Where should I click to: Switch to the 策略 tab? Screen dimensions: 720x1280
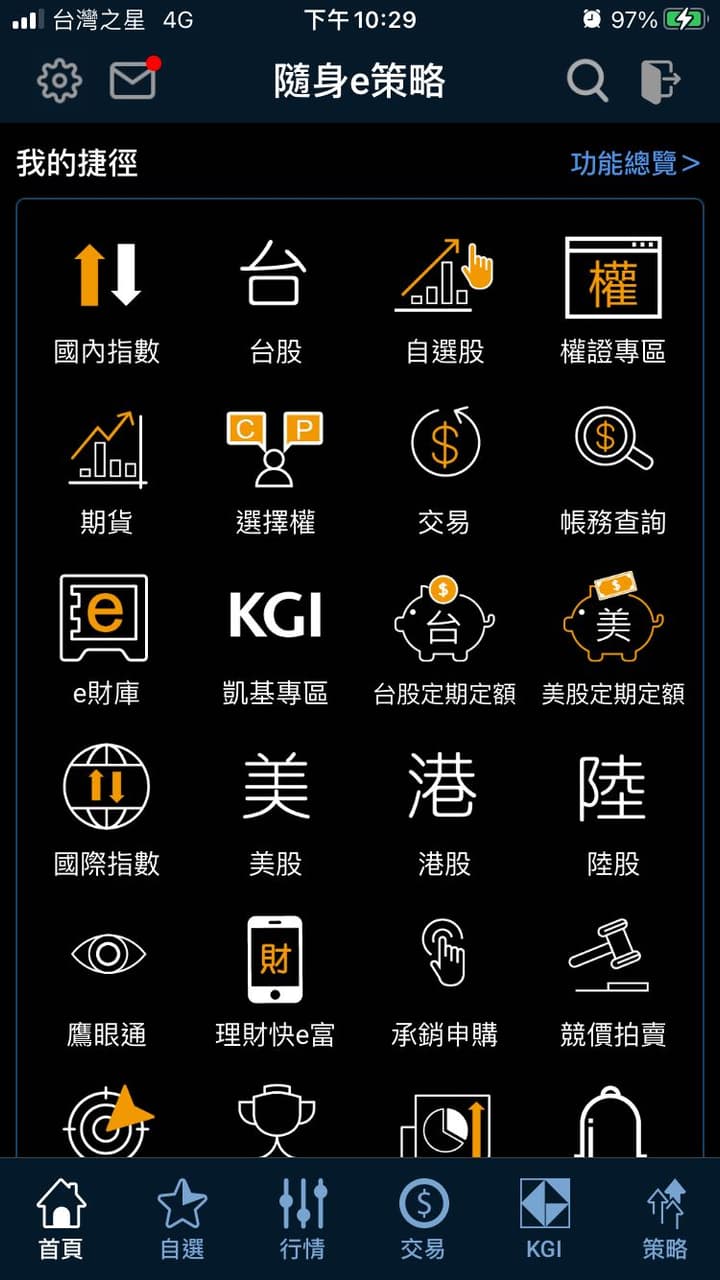[665, 1217]
